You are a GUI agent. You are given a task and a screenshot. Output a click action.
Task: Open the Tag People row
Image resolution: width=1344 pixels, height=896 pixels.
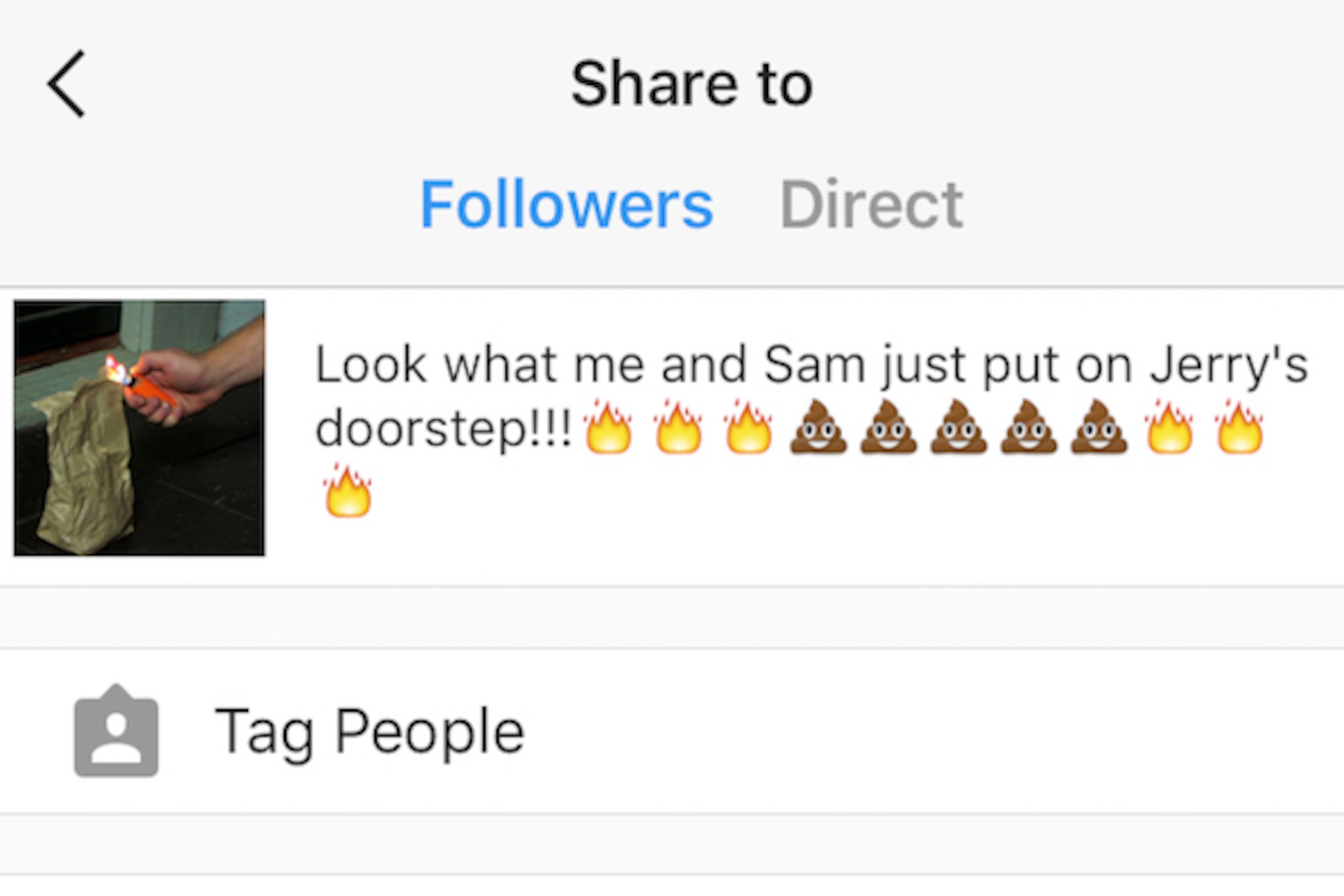pos(672,731)
